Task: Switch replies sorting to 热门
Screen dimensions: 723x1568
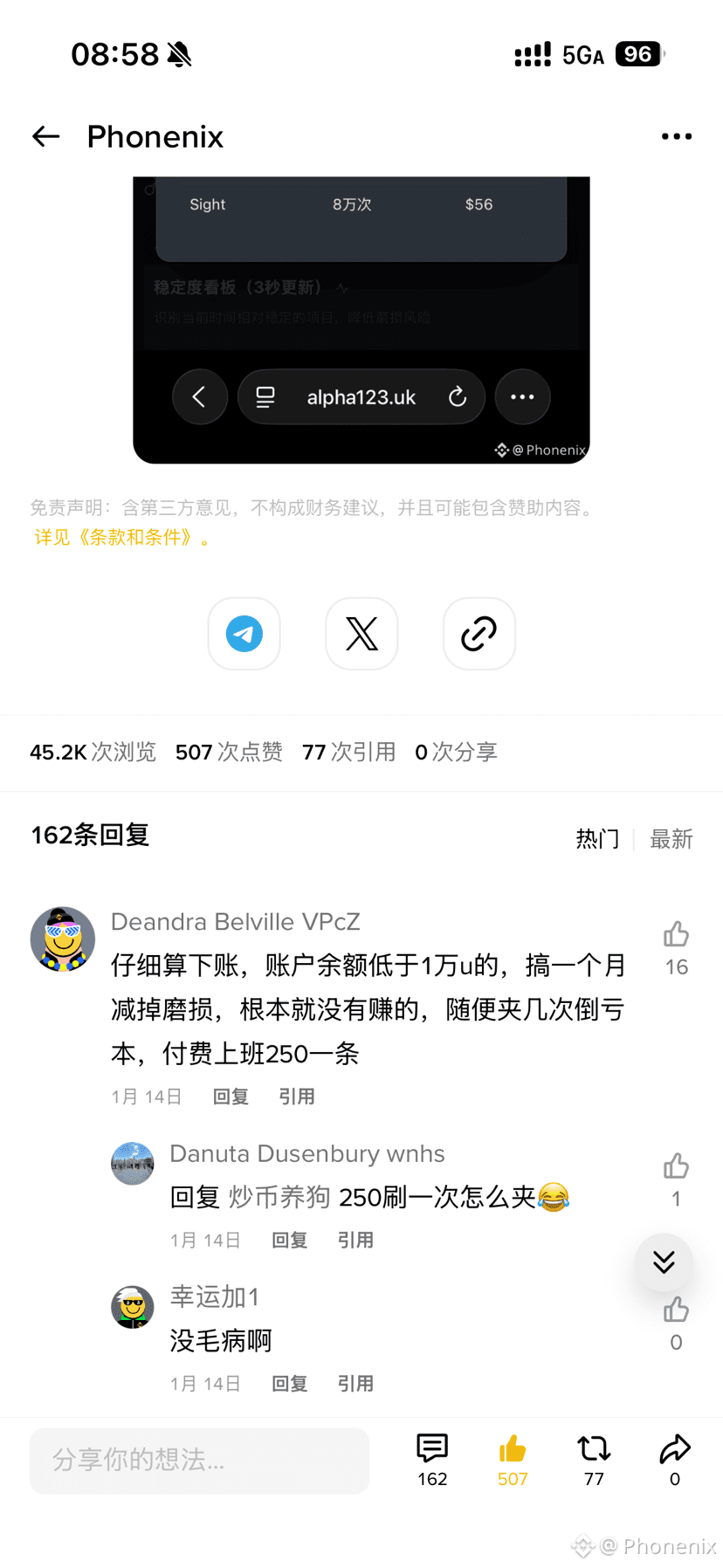Action: pyautogui.click(x=597, y=839)
